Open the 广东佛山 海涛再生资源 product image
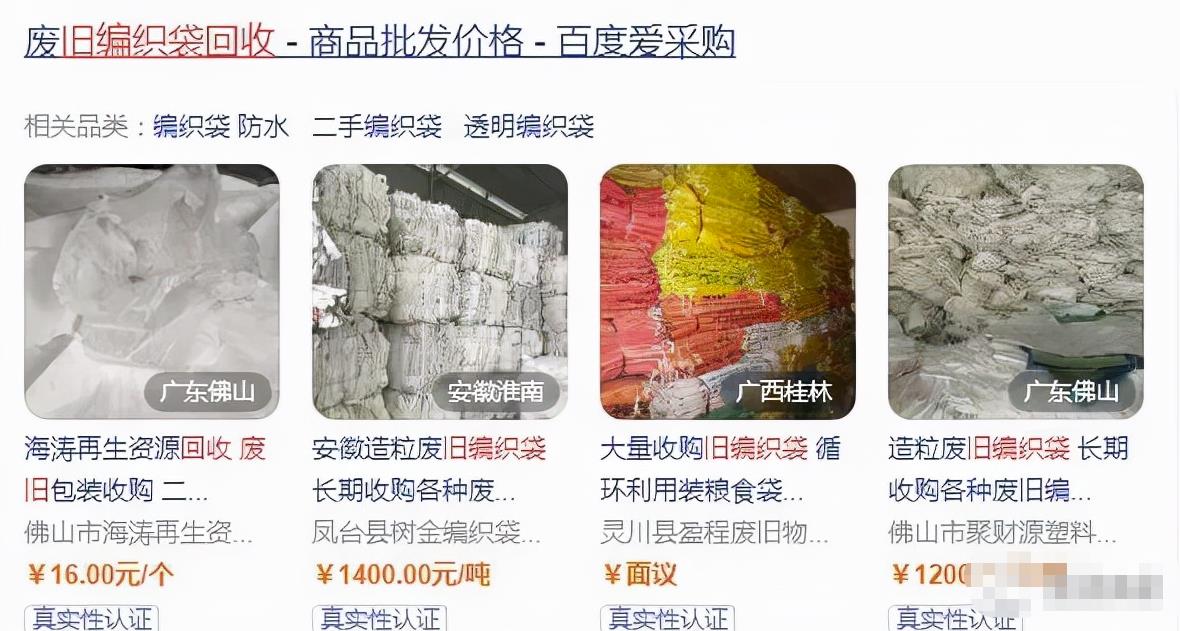The image size is (1180, 631). point(152,291)
